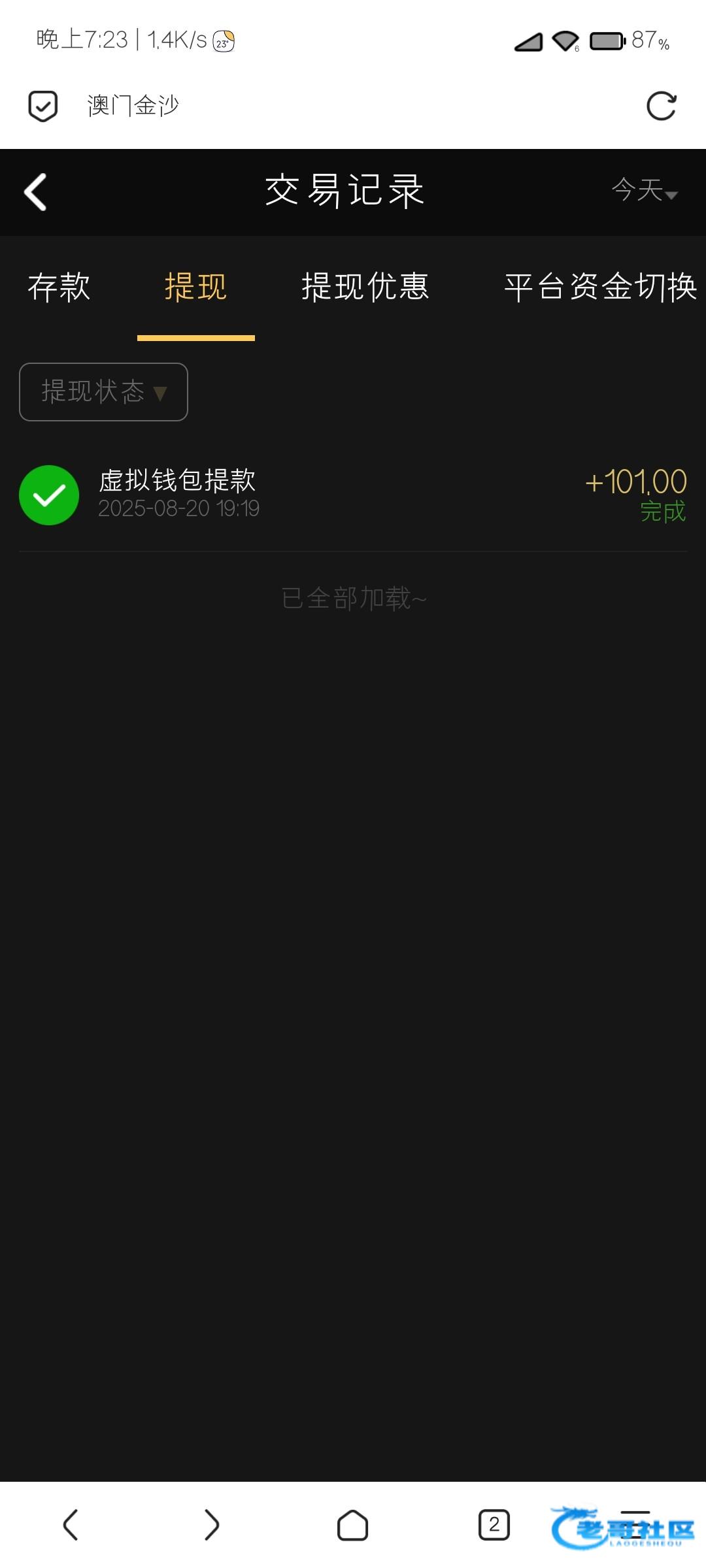Select the 提现 tab
This screenshot has height=1568, width=706.
point(195,287)
